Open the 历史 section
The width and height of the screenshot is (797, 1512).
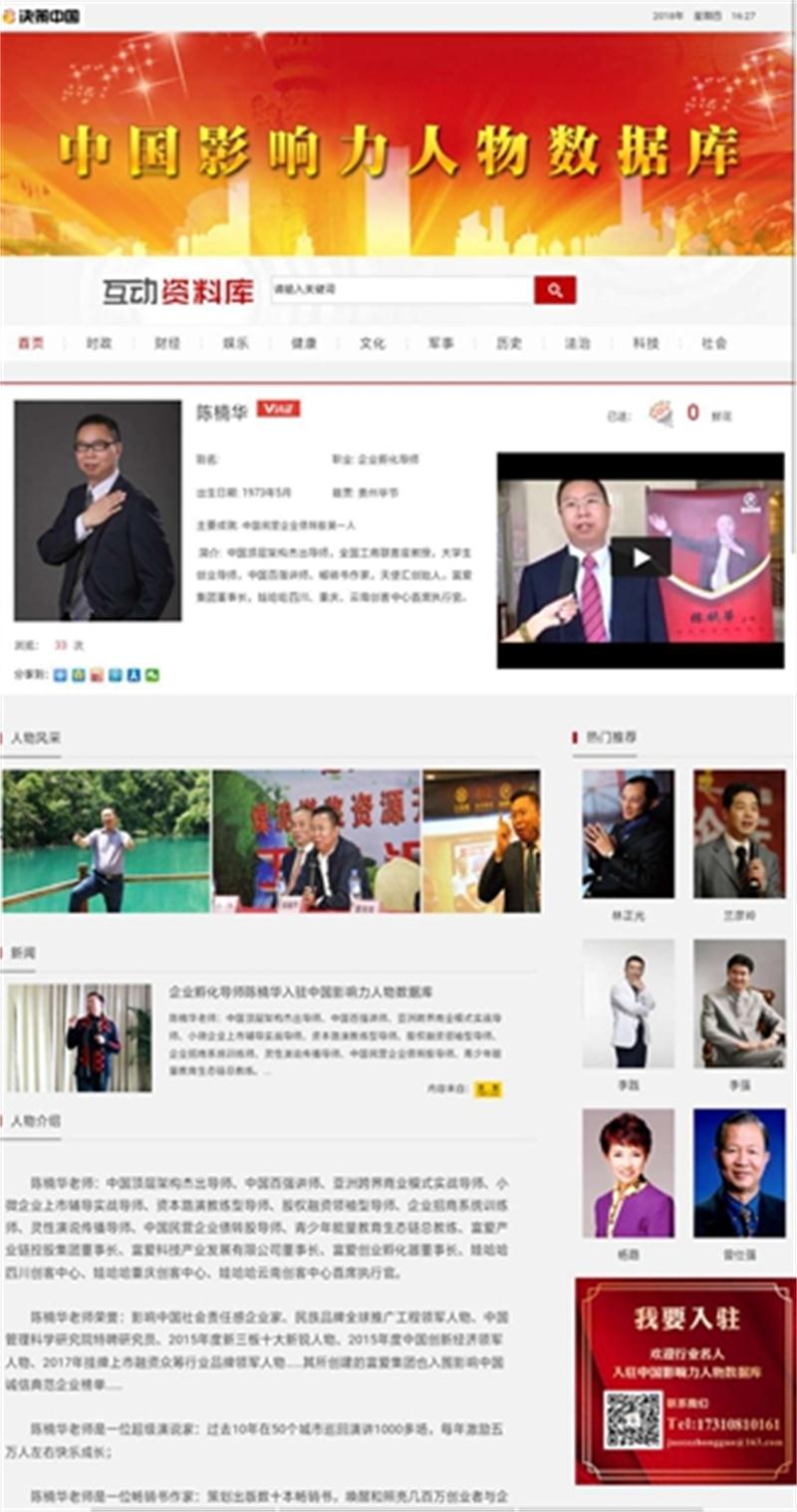click(x=509, y=343)
